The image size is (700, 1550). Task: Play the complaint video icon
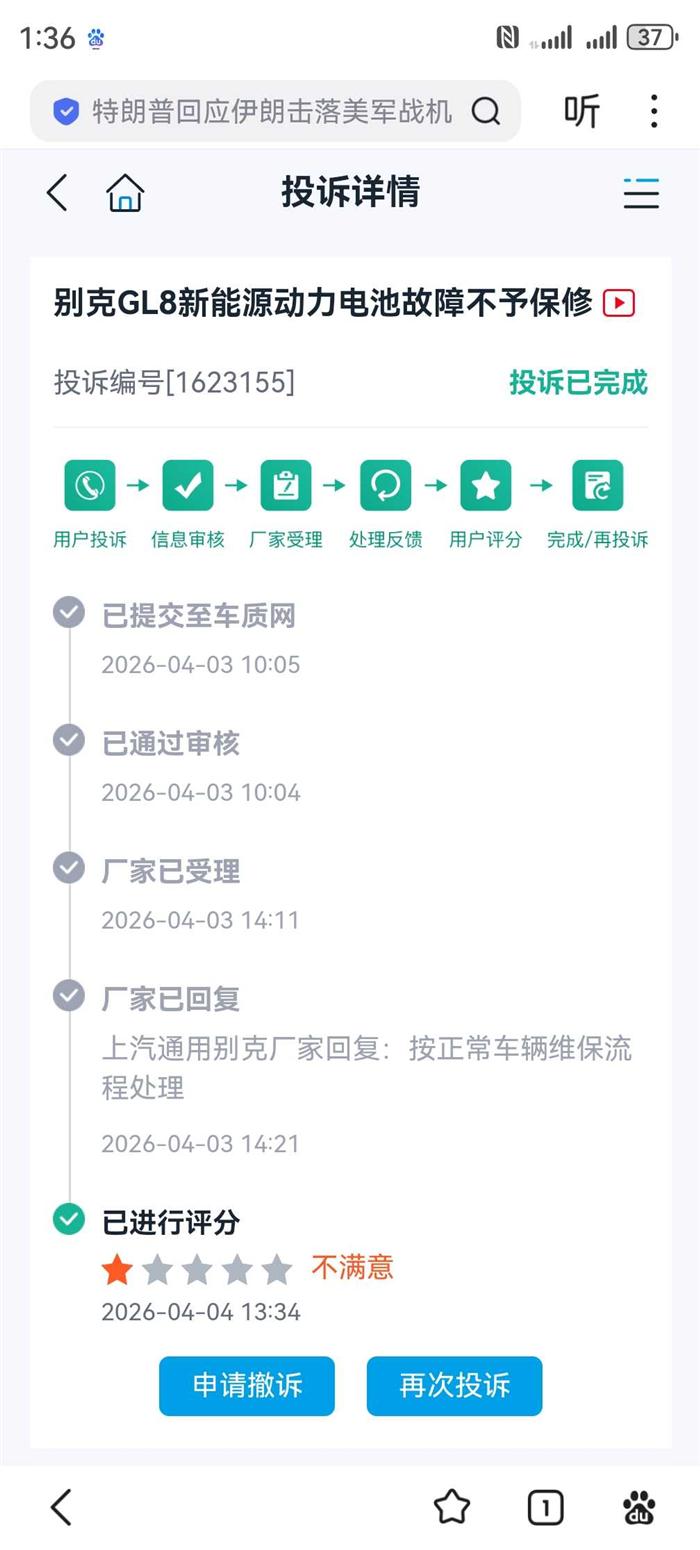point(619,303)
